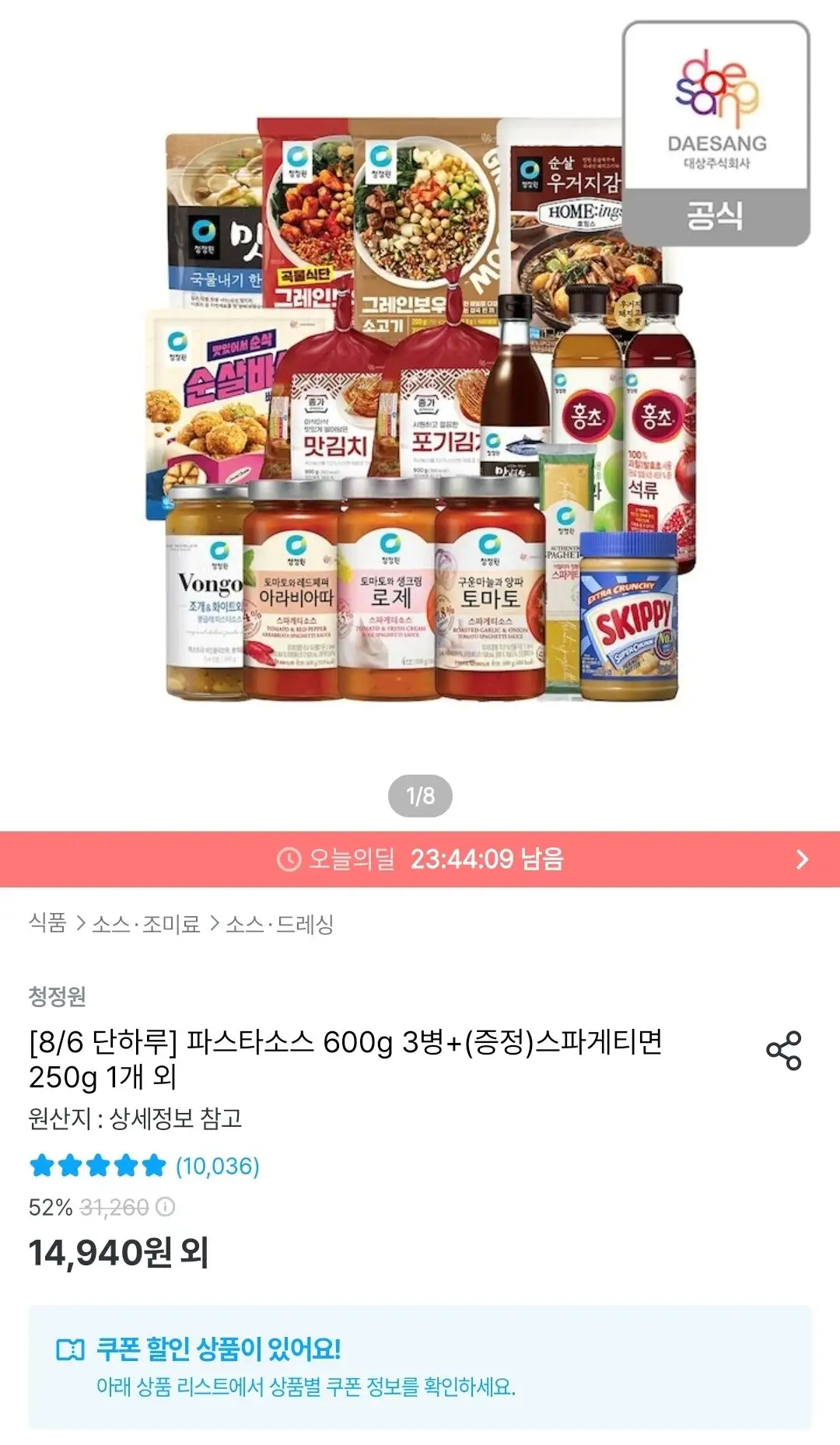The image size is (840, 1445).
Task: Open the 소스·드레싱 breadcrumb category
Action: 280,924
